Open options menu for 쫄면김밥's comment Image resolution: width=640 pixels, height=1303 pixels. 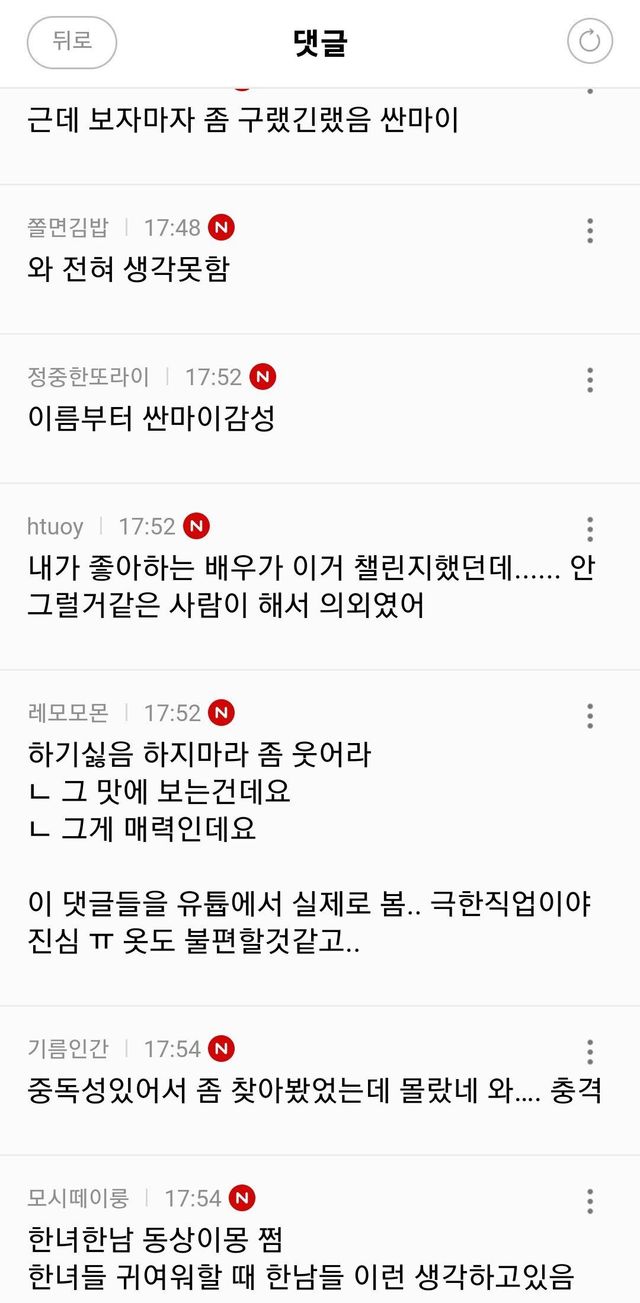[590, 230]
